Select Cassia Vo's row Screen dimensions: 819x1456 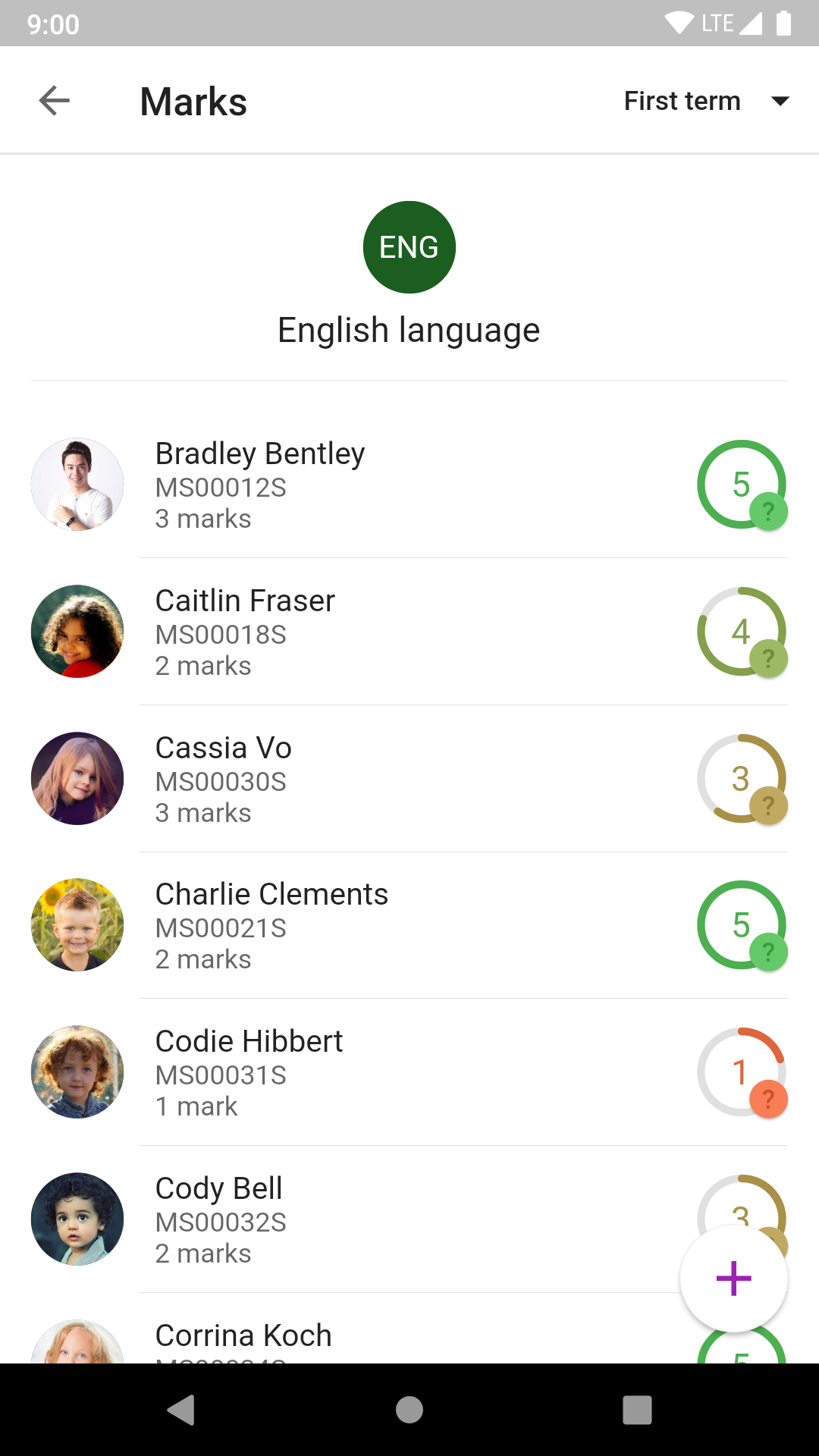(x=379, y=779)
